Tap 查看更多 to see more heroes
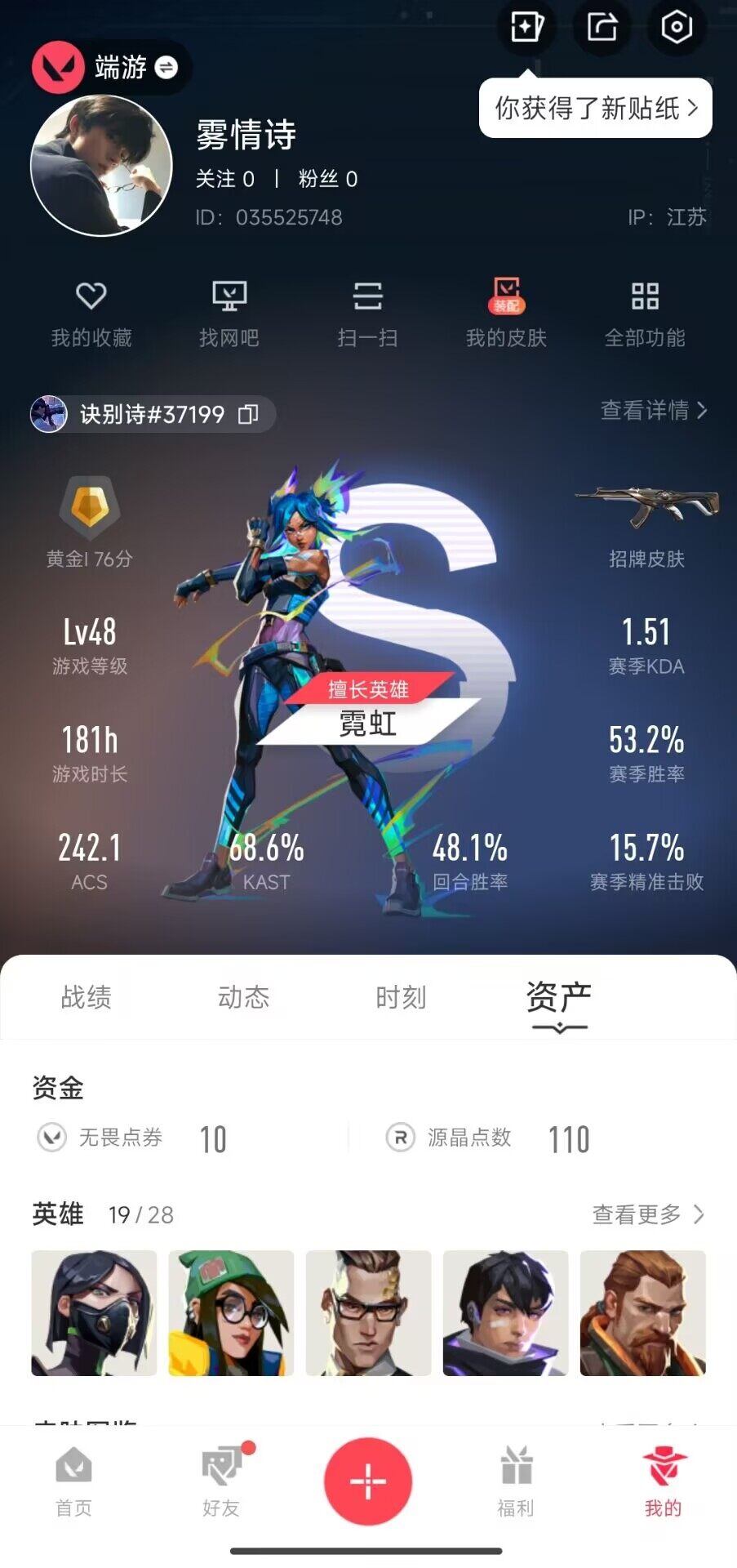 coord(647,1214)
